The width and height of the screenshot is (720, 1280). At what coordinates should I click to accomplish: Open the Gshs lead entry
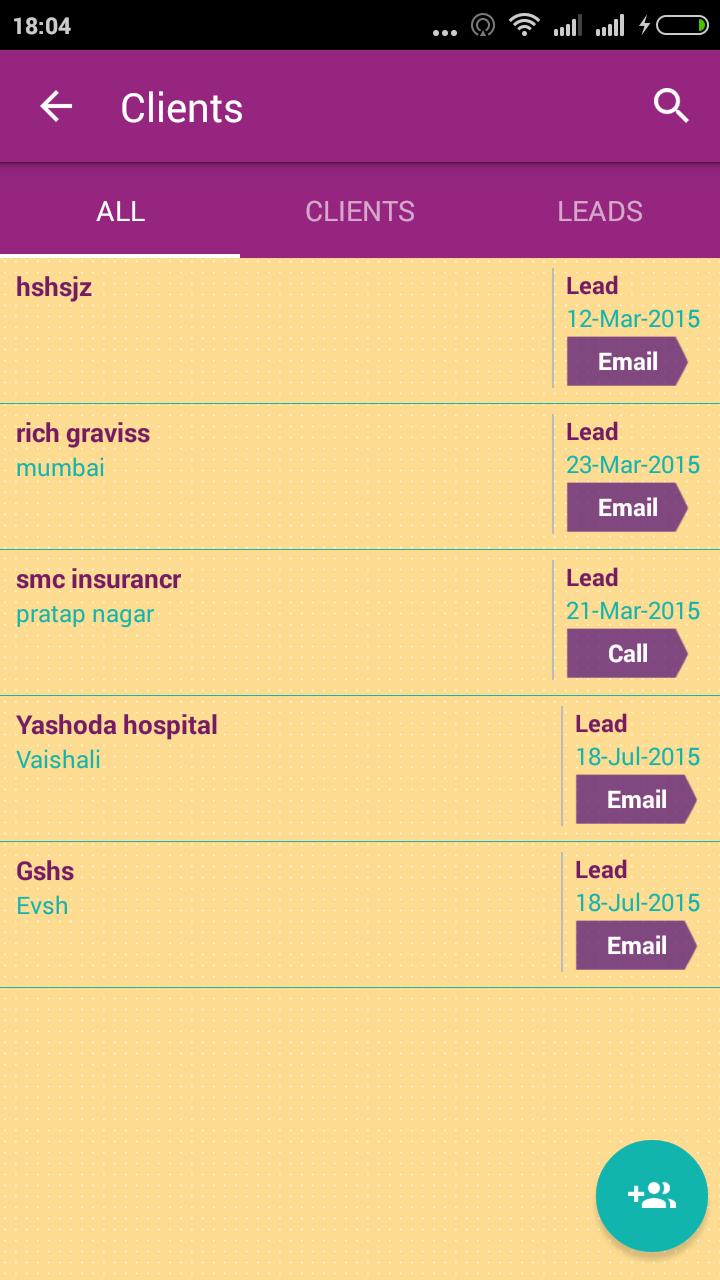(270, 914)
